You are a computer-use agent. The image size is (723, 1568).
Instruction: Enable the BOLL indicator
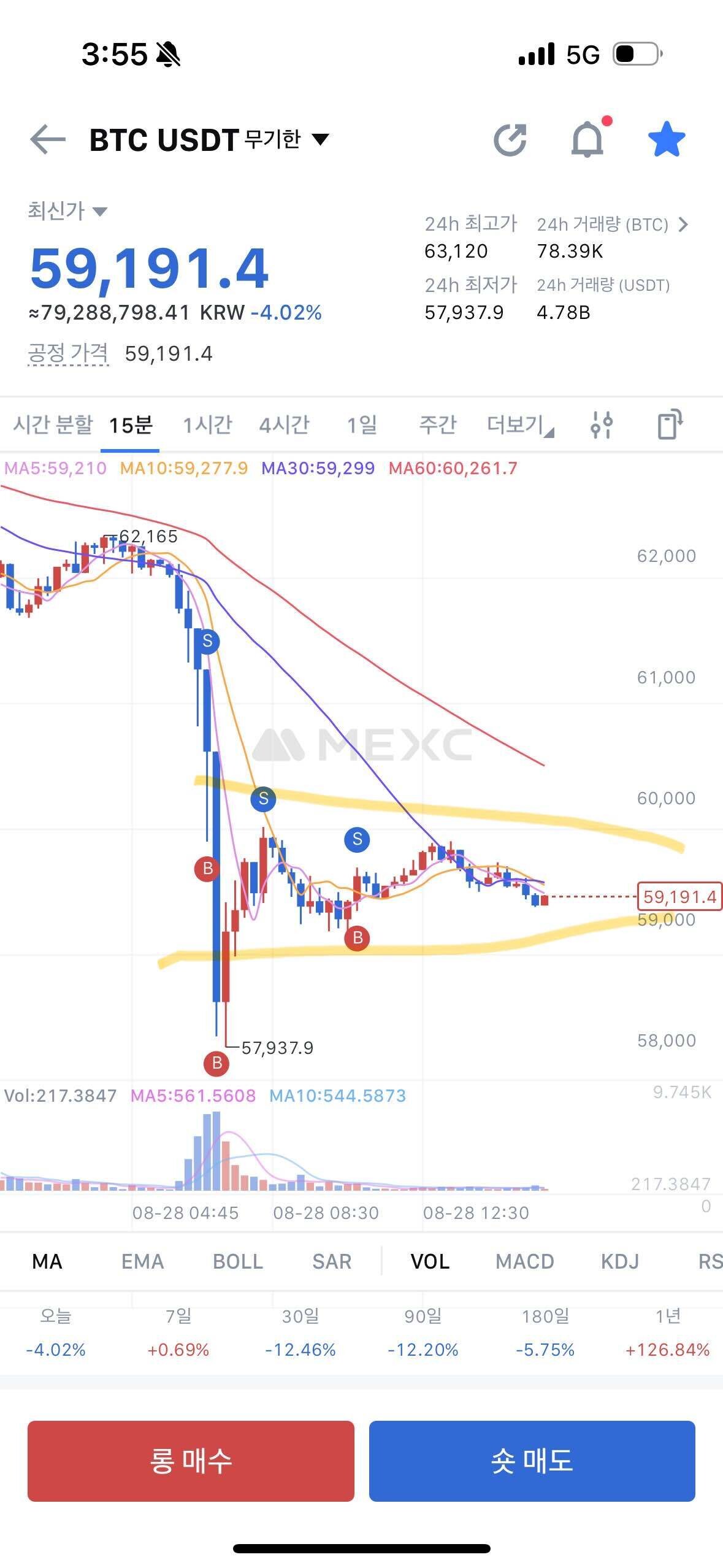tap(237, 1262)
